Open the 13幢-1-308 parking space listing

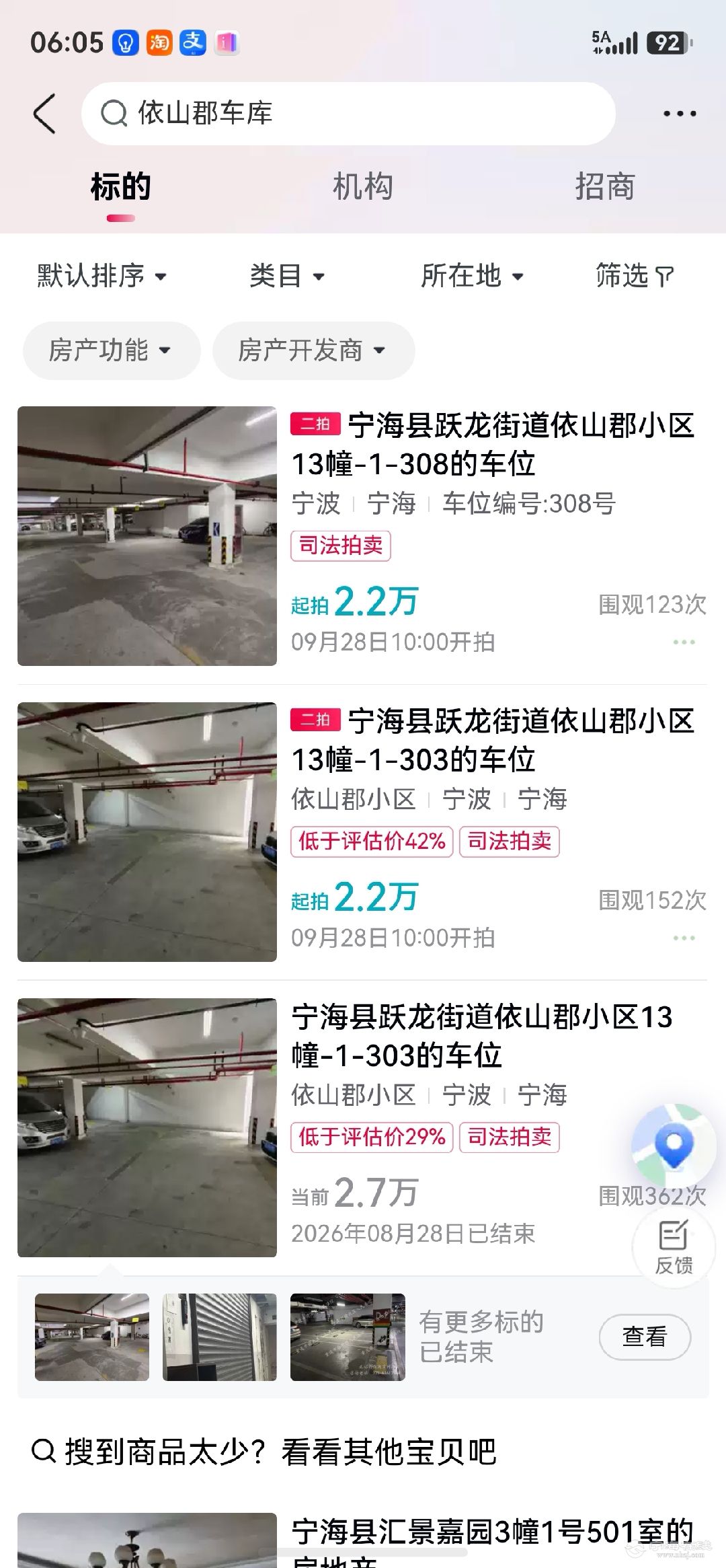click(x=362, y=535)
